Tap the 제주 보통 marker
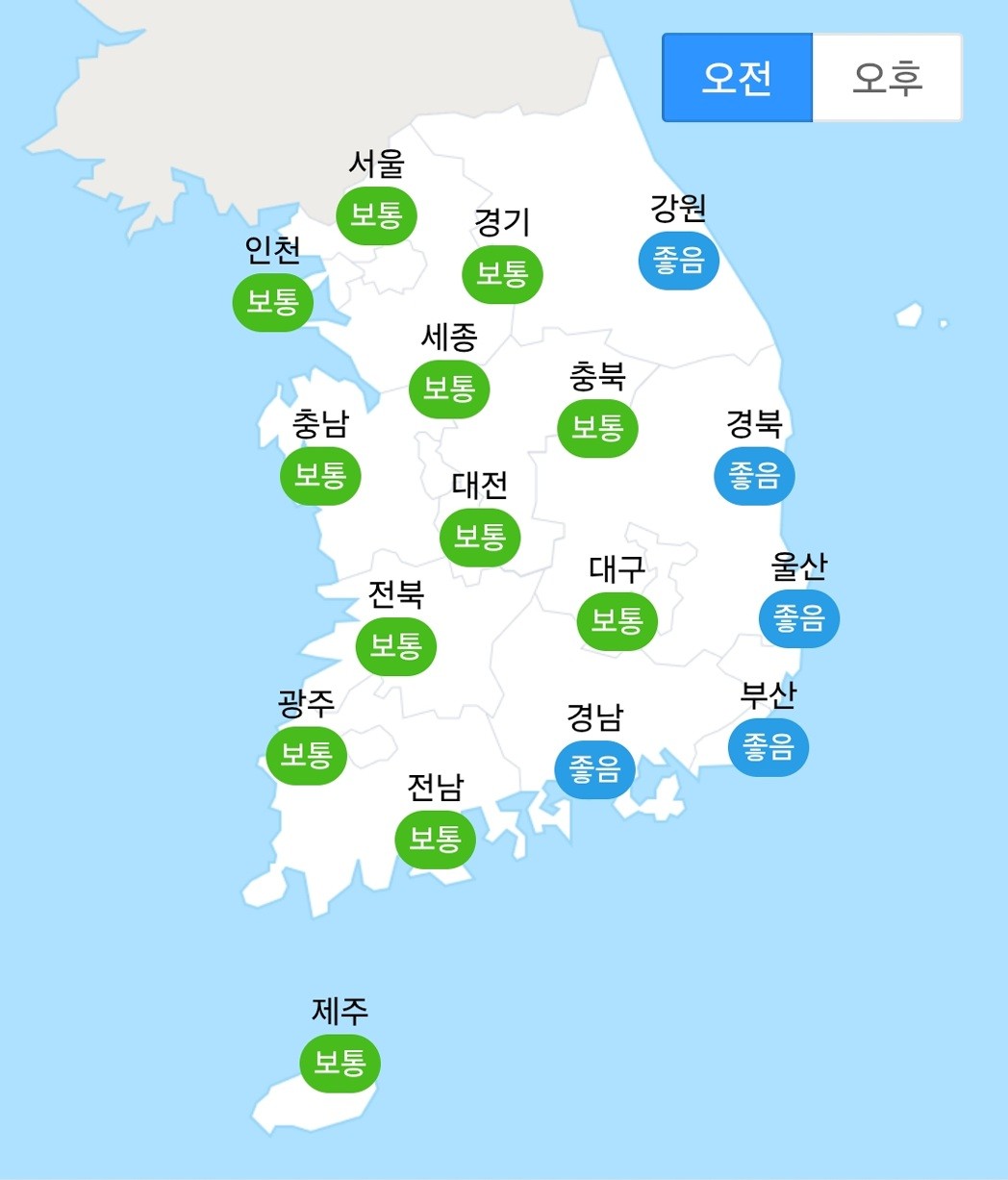The height and width of the screenshot is (1180, 1008). (340, 1063)
